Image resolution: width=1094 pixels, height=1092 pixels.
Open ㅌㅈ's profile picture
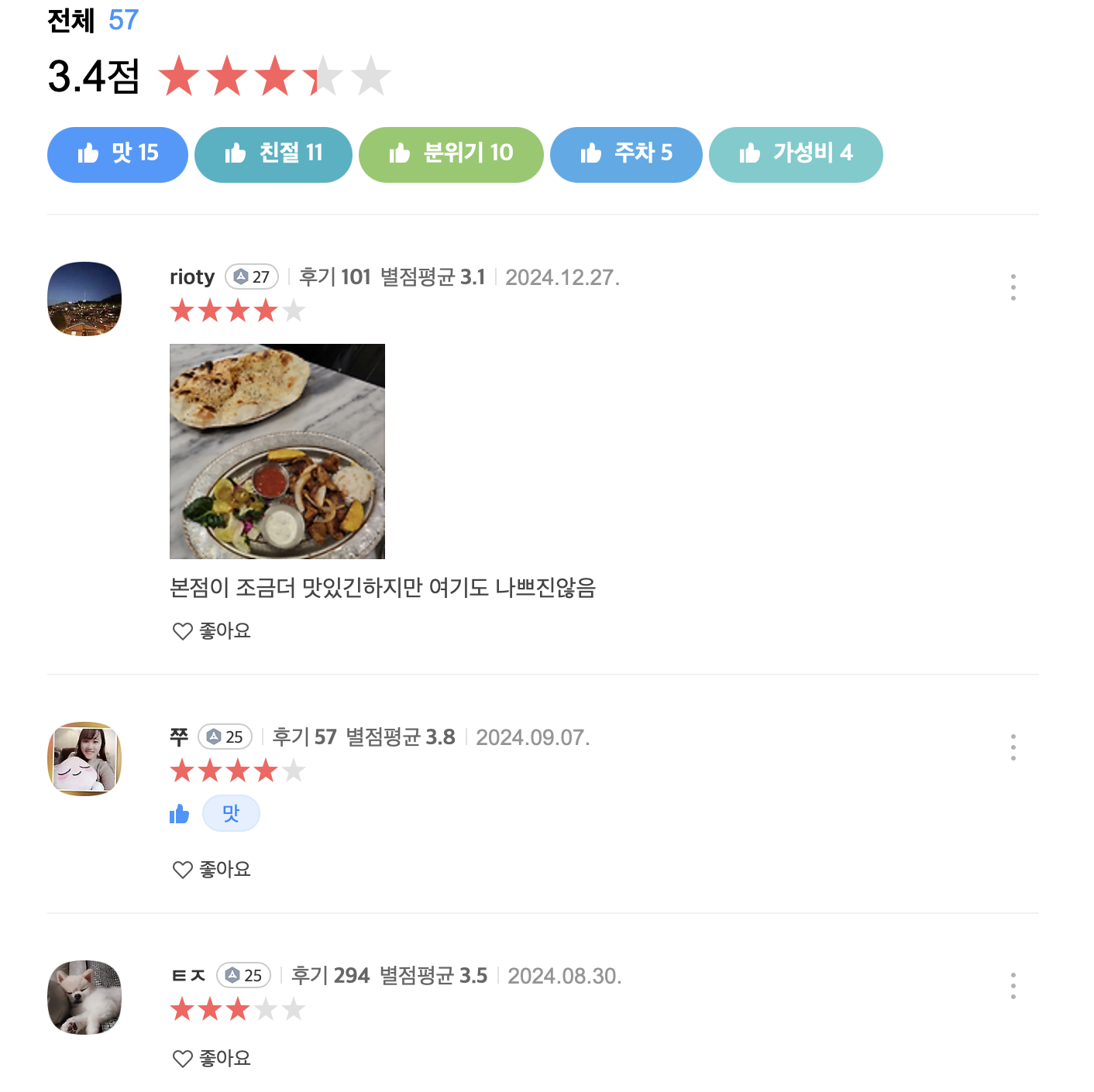(x=84, y=998)
